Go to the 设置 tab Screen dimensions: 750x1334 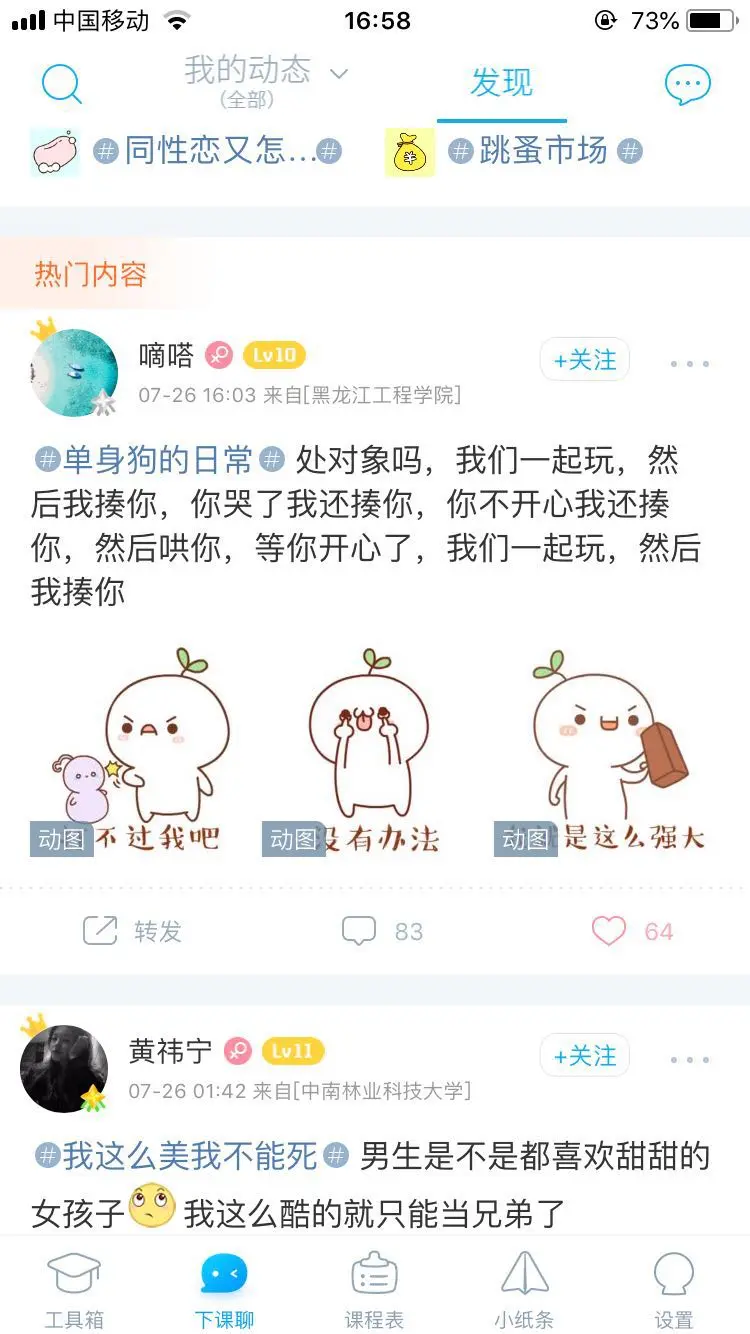coord(673,1289)
